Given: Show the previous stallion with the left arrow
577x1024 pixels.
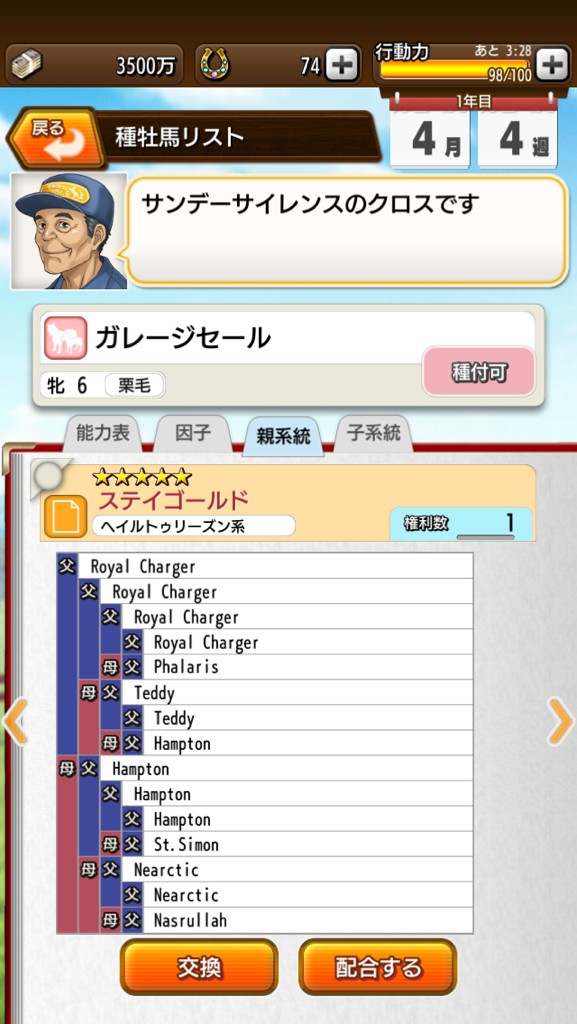Looking at the screenshot, I should coord(16,722).
